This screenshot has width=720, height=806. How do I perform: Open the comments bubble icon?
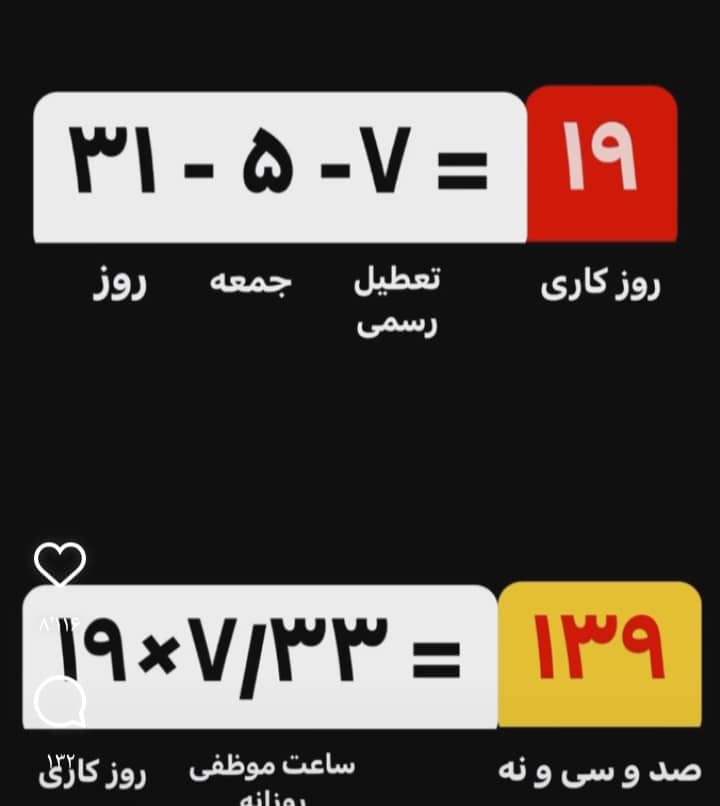point(60,702)
